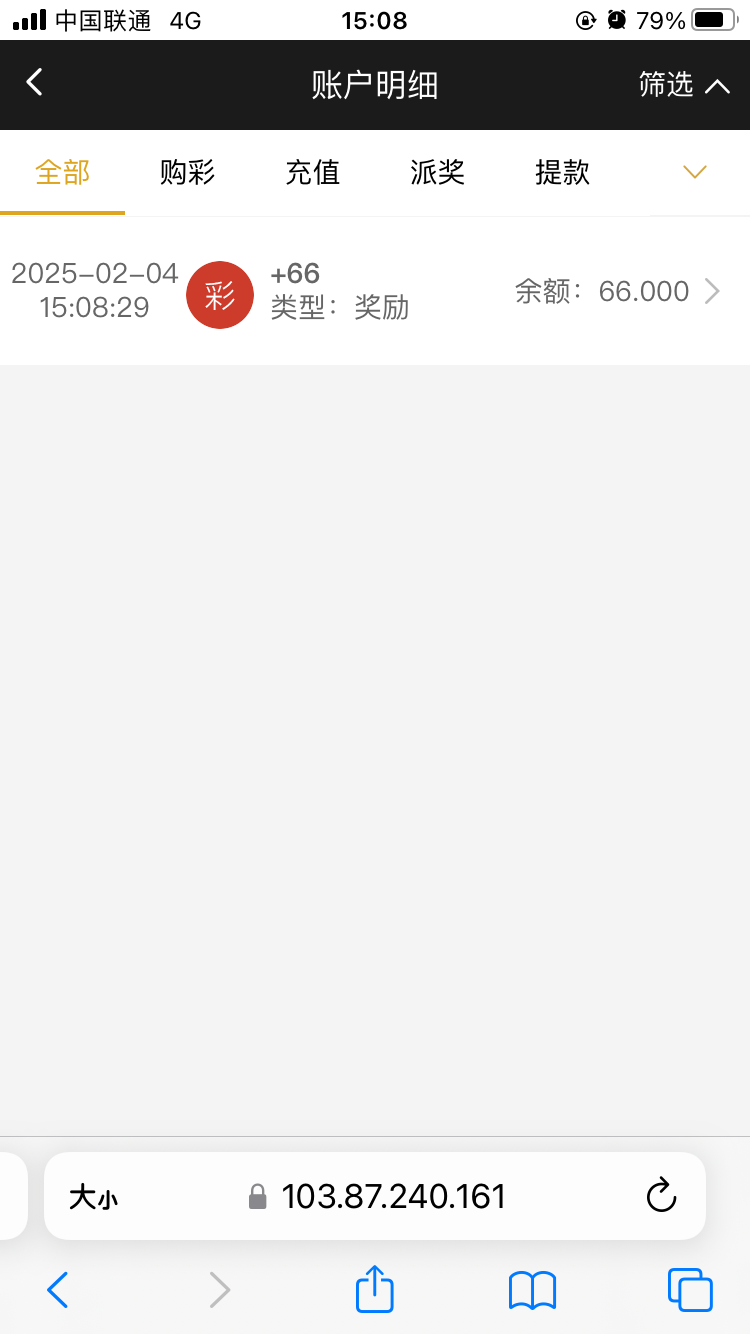The width and height of the screenshot is (750, 1334).
Task: Go to previous page in Safari
Action: tap(58, 1290)
